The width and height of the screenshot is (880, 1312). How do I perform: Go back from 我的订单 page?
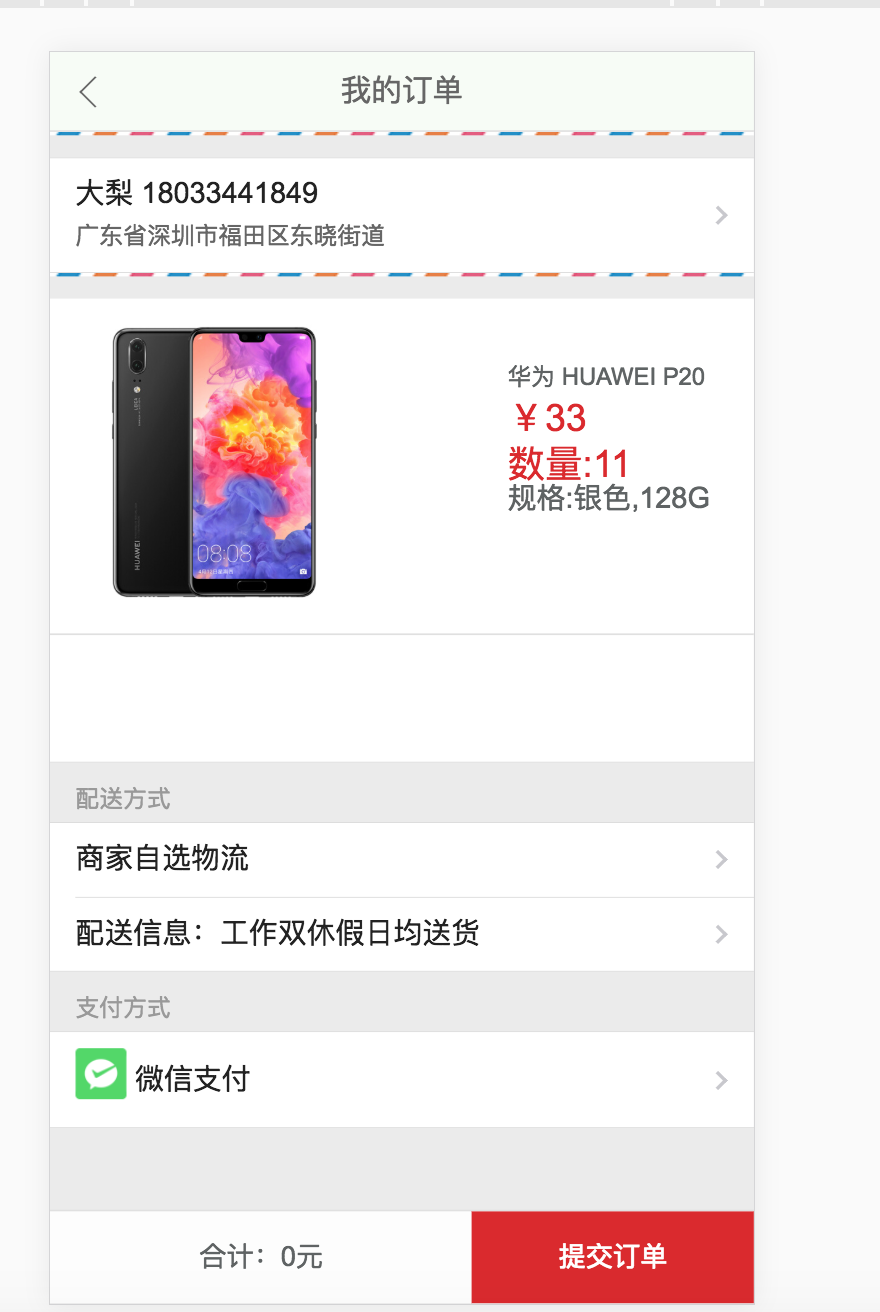point(88,92)
